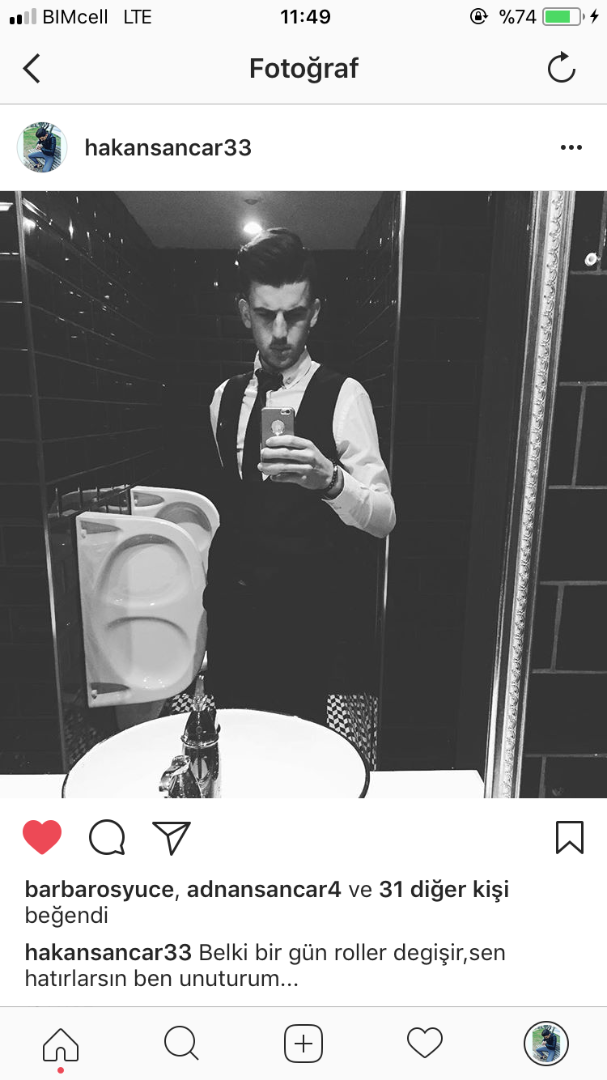Unlike the post with the red heart
Viewport: 607px width, 1080px height.
(42, 838)
